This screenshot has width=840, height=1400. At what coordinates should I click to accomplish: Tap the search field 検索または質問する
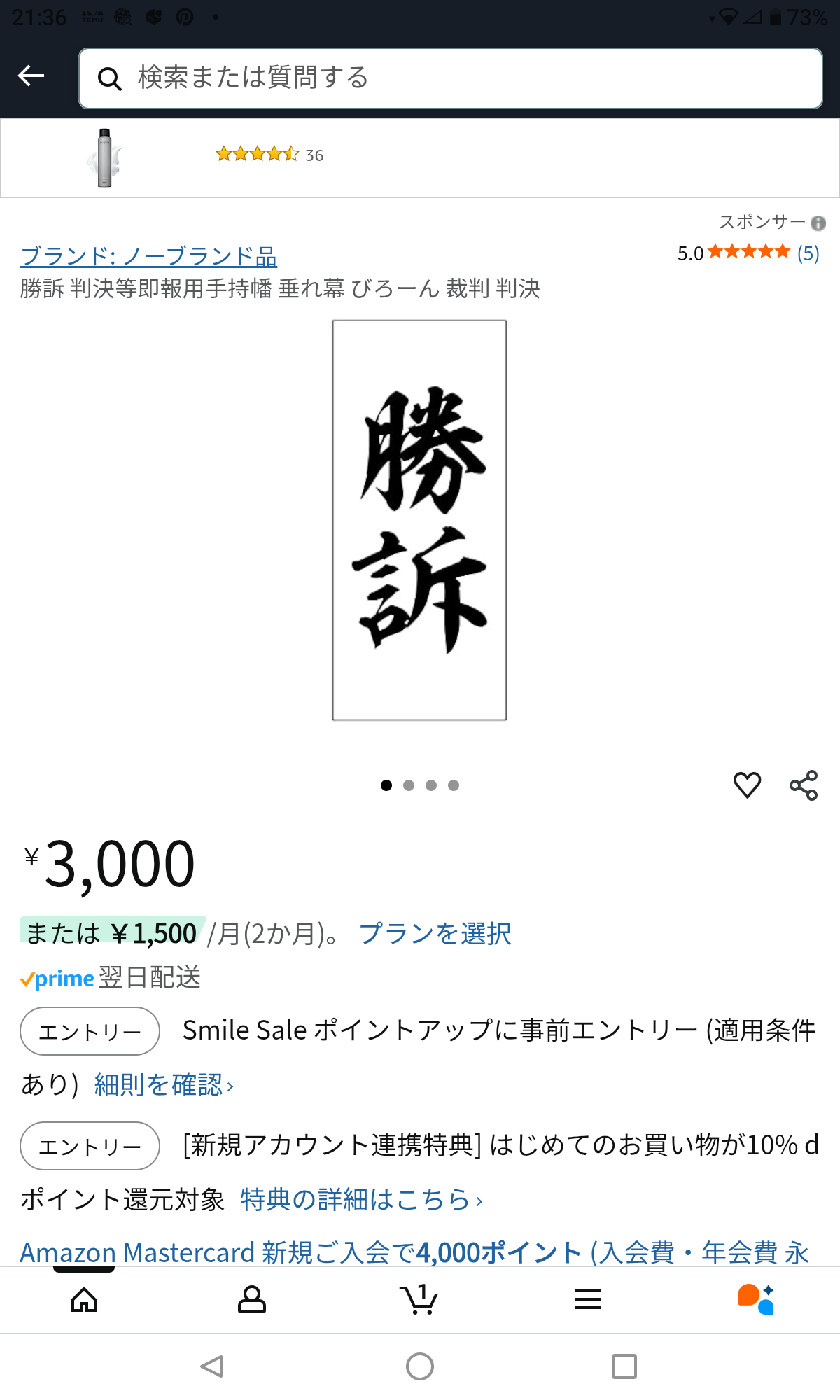(x=451, y=78)
